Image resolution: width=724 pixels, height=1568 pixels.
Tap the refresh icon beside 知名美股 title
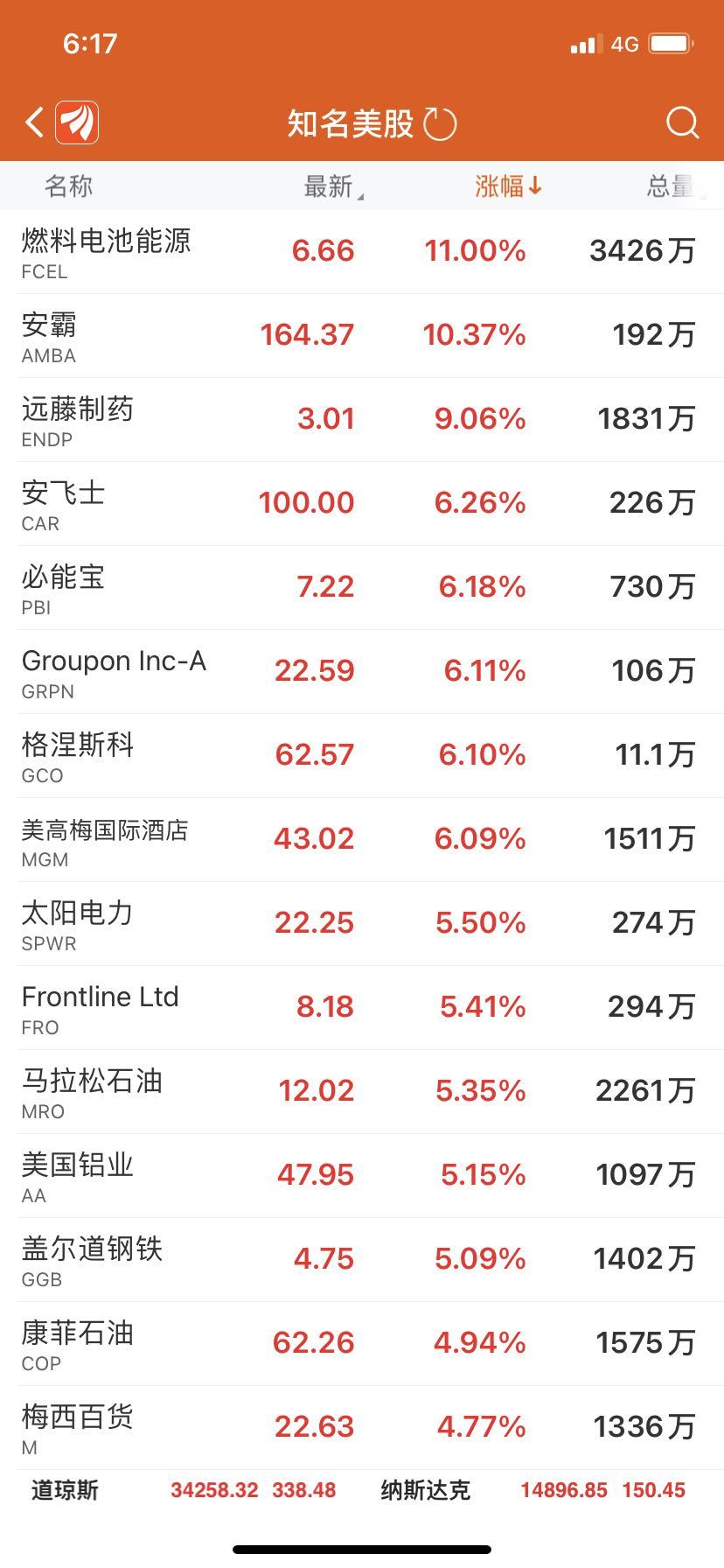(439, 122)
